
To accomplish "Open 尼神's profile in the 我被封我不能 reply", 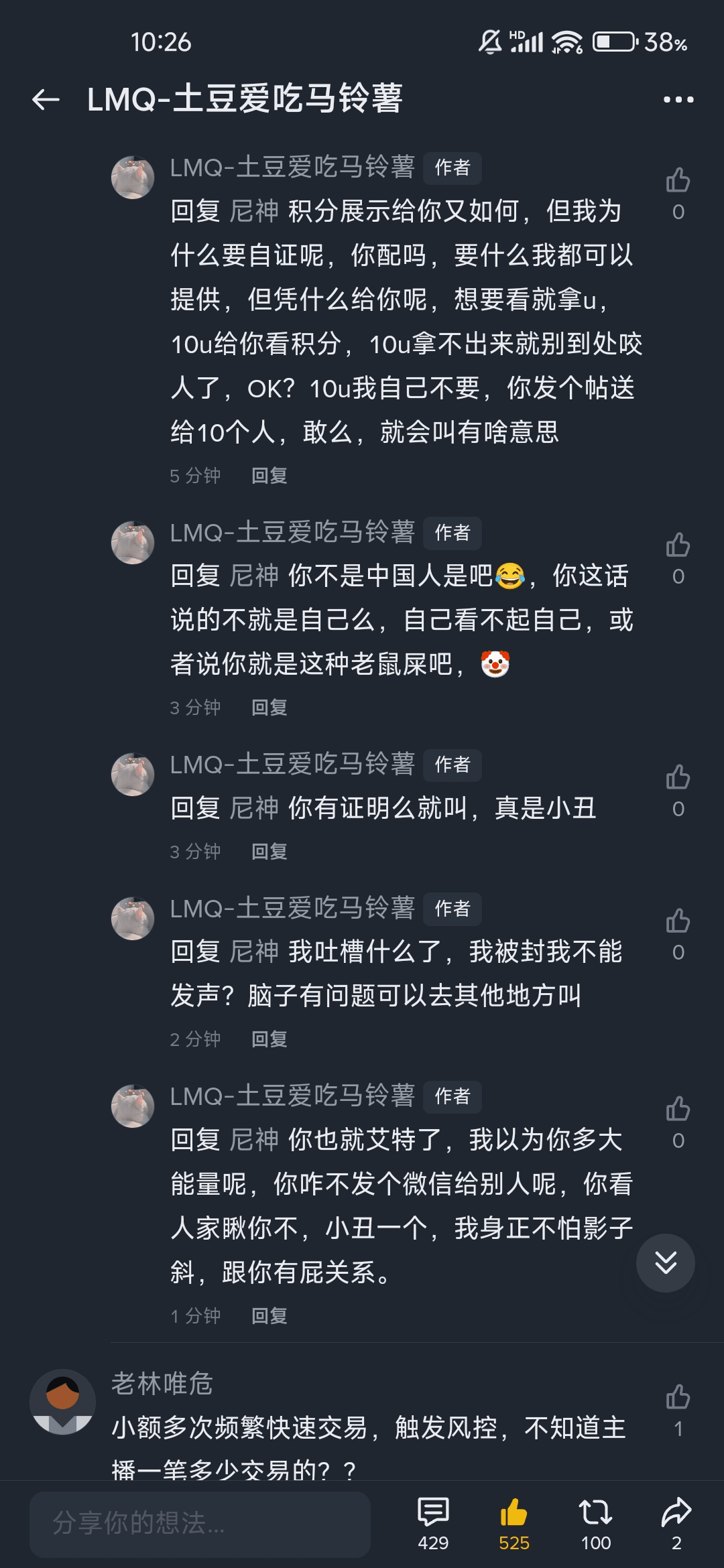I will point(254,952).
